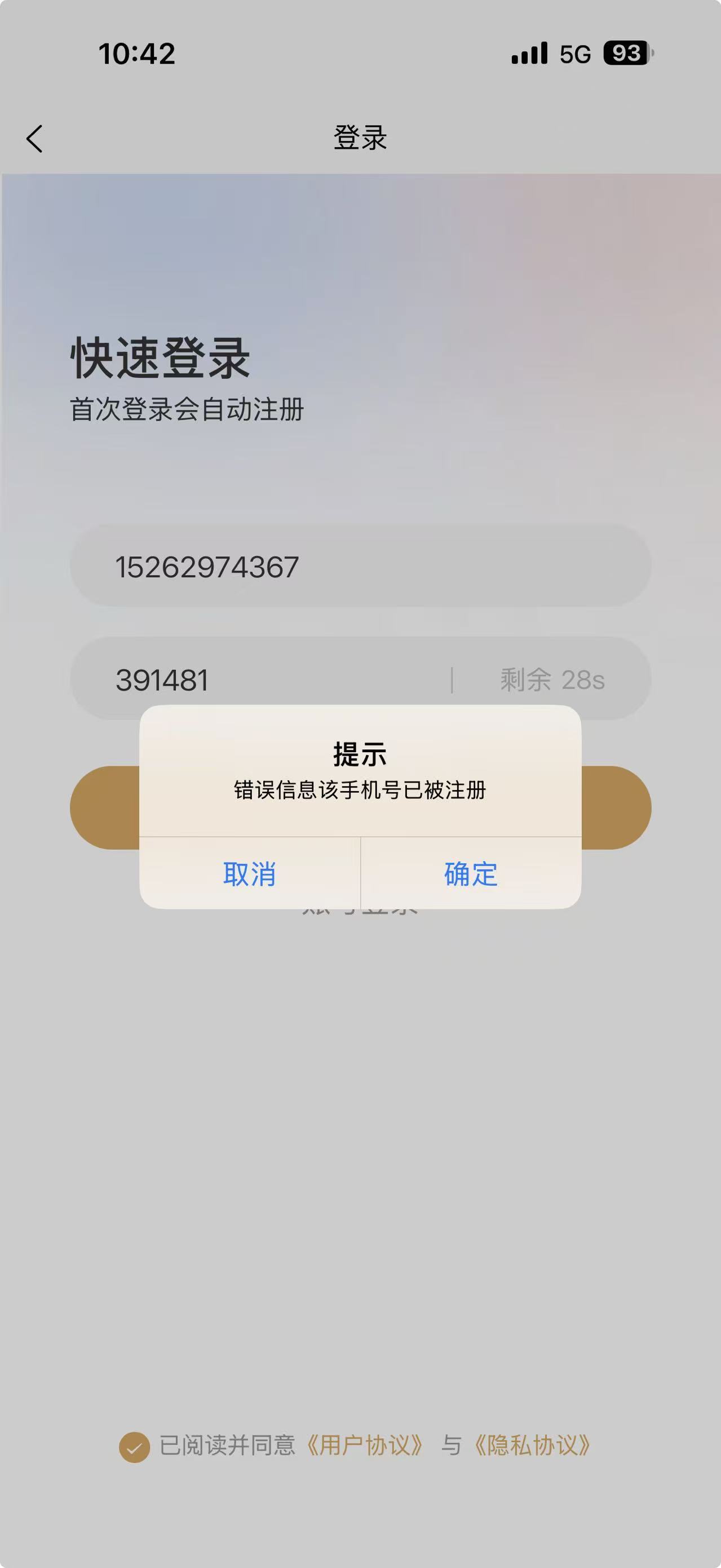
Task: Confirm the prompt with 确定
Action: [x=471, y=873]
